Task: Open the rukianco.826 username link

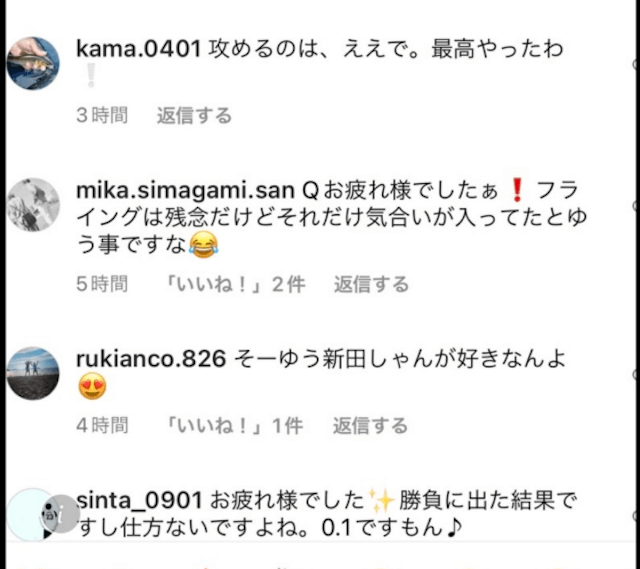Action: click(x=151, y=360)
